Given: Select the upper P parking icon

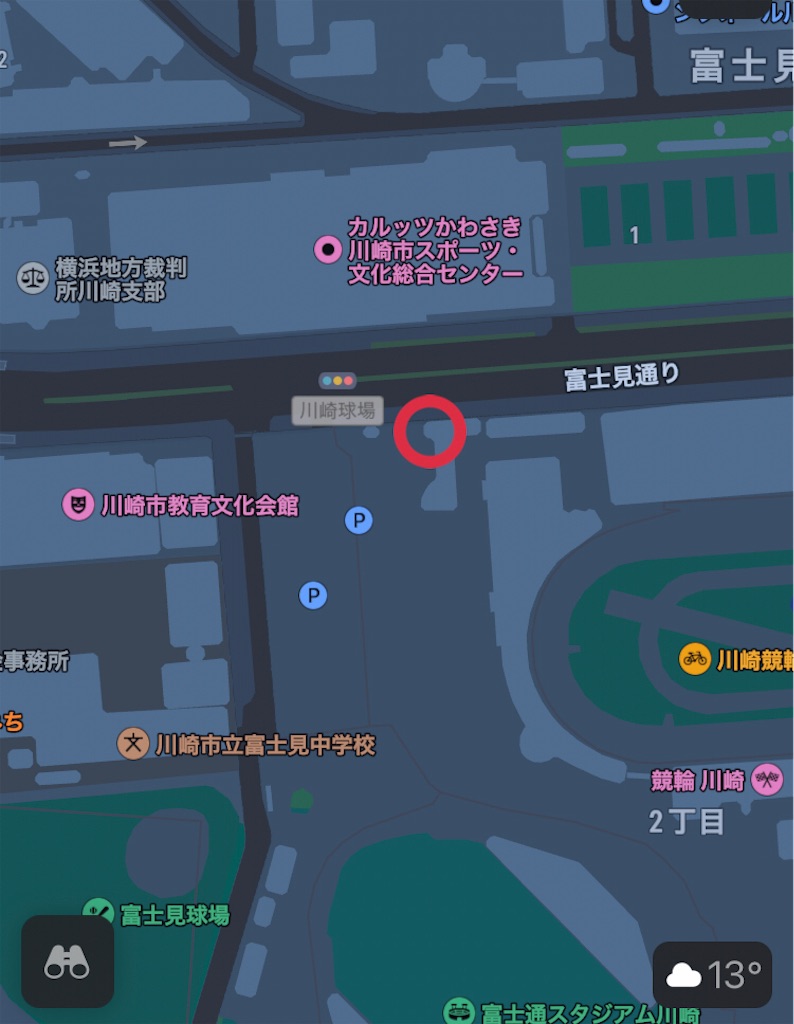Looking at the screenshot, I should 358,520.
